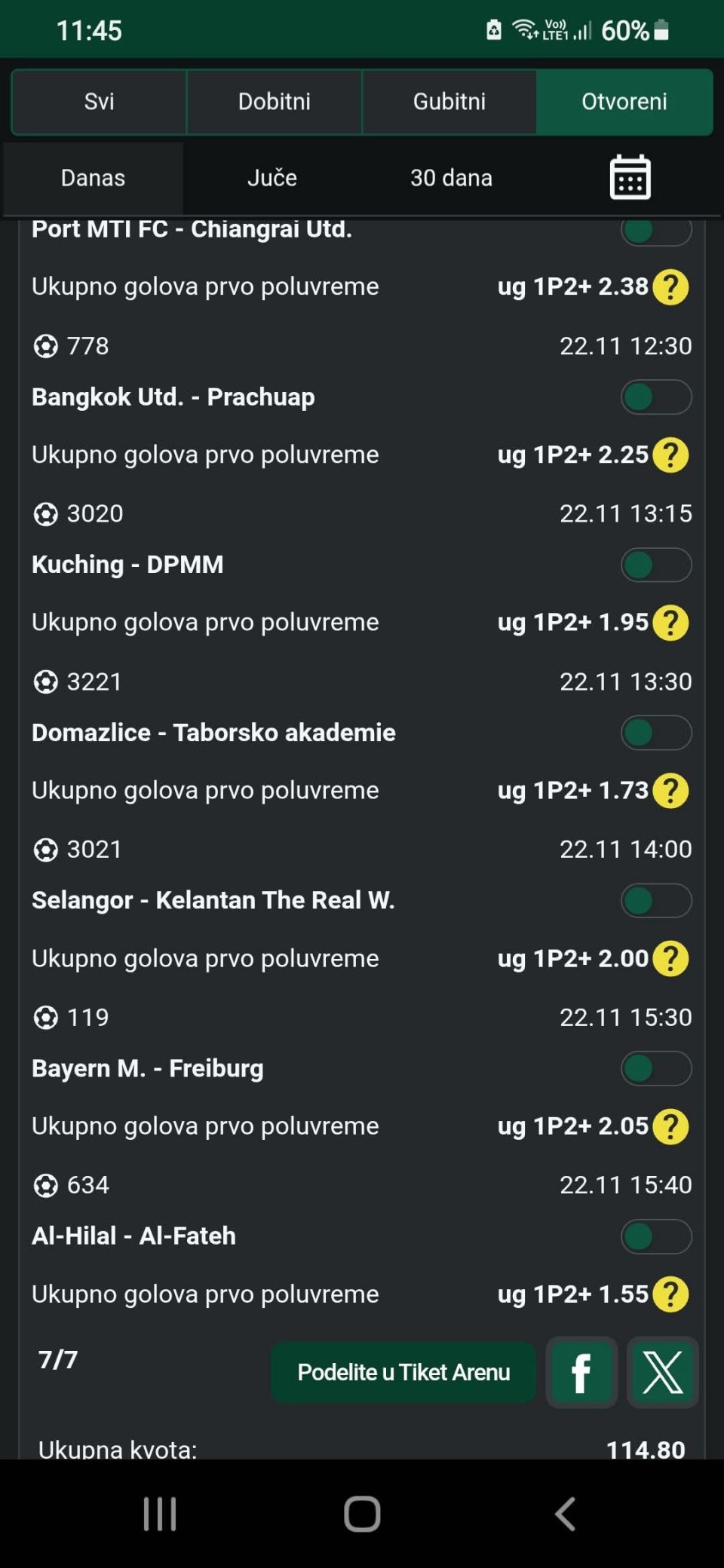Toggle the Al-Hilal - Al-Fateh switch
724x1568 pixels.
(656, 1236)
